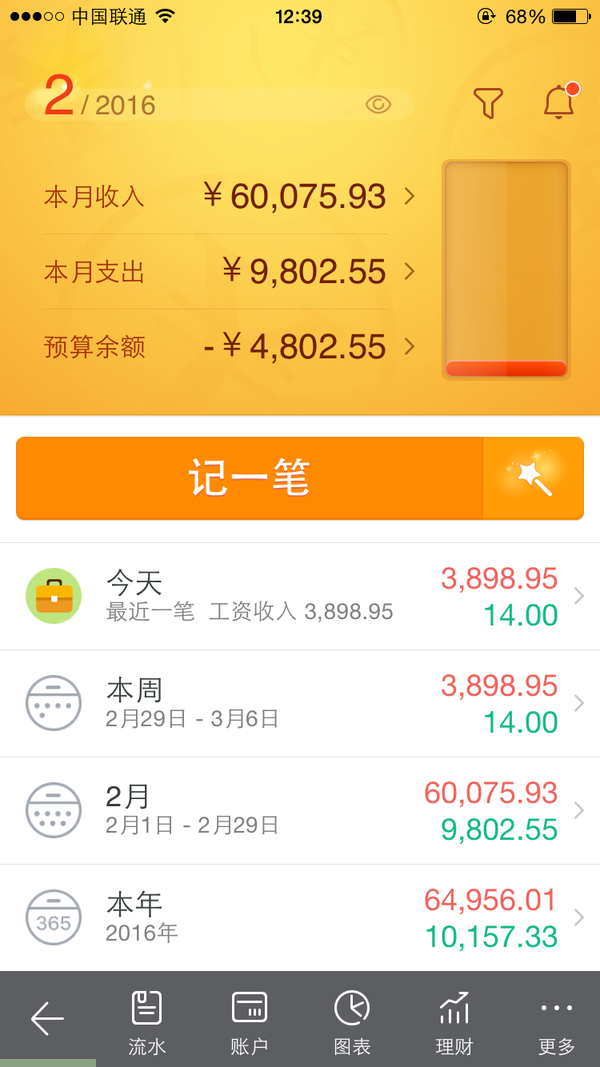Viewport: 600px width, 1067px height.
Task: Tap the 记一笔 button
Action: coord(249,478)
